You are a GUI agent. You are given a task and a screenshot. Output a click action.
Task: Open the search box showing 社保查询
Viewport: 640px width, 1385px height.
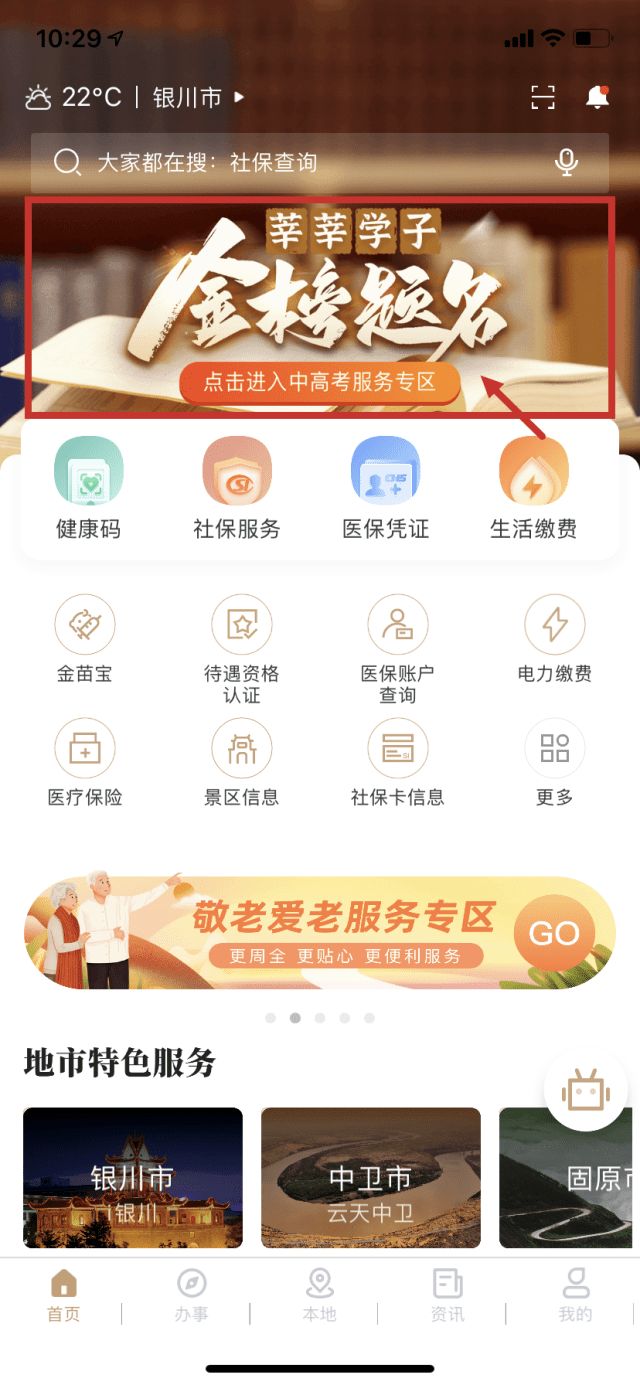click(300, 162)
